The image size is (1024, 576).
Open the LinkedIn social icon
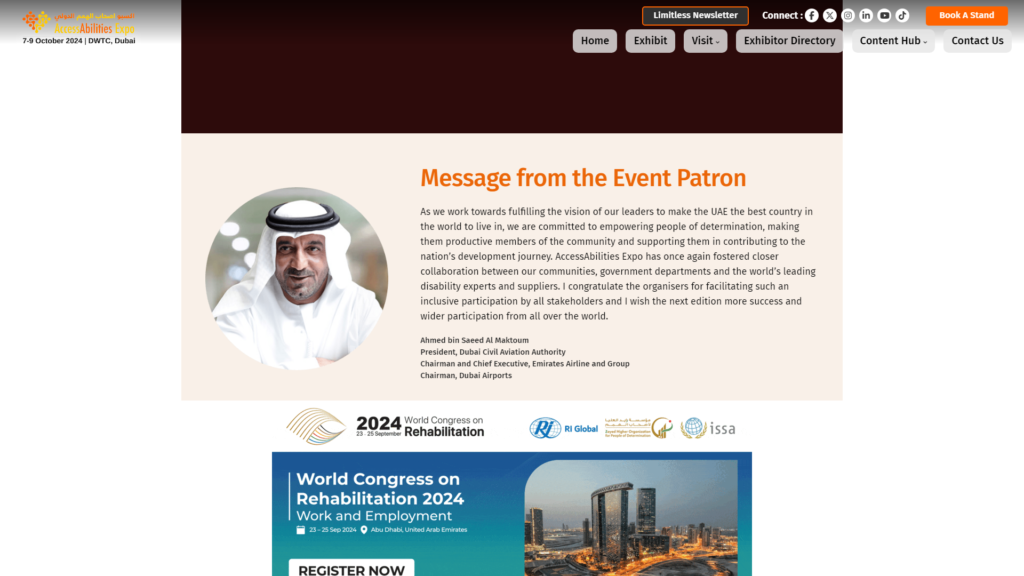coord(866,16)
